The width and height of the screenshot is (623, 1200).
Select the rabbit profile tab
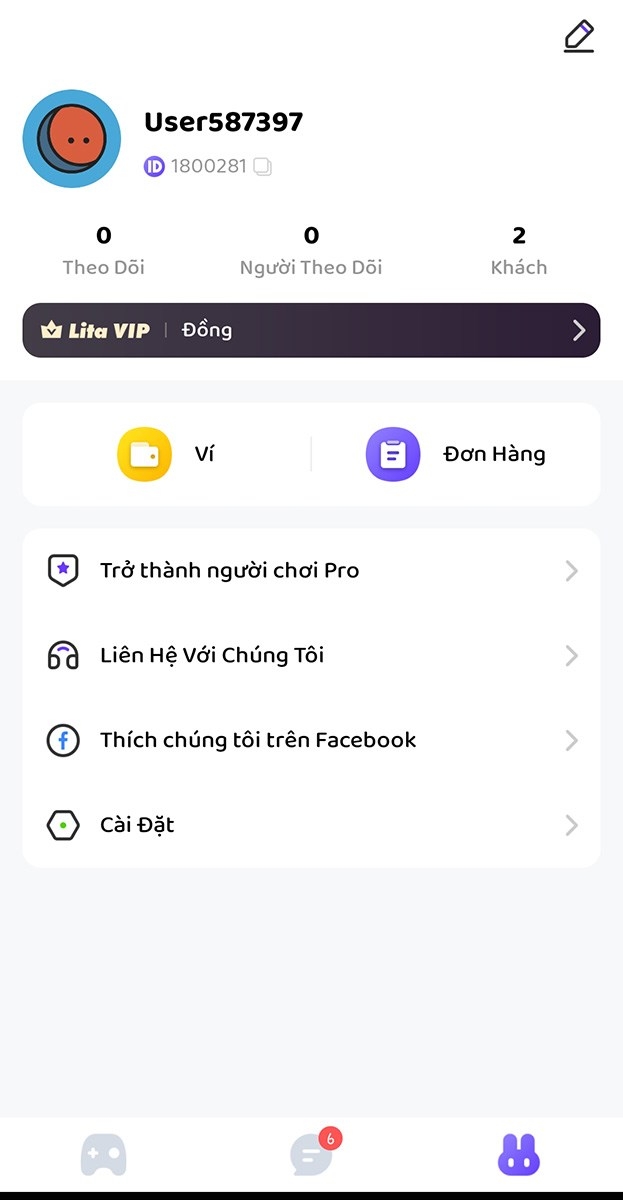click(x=519, y=1156)
